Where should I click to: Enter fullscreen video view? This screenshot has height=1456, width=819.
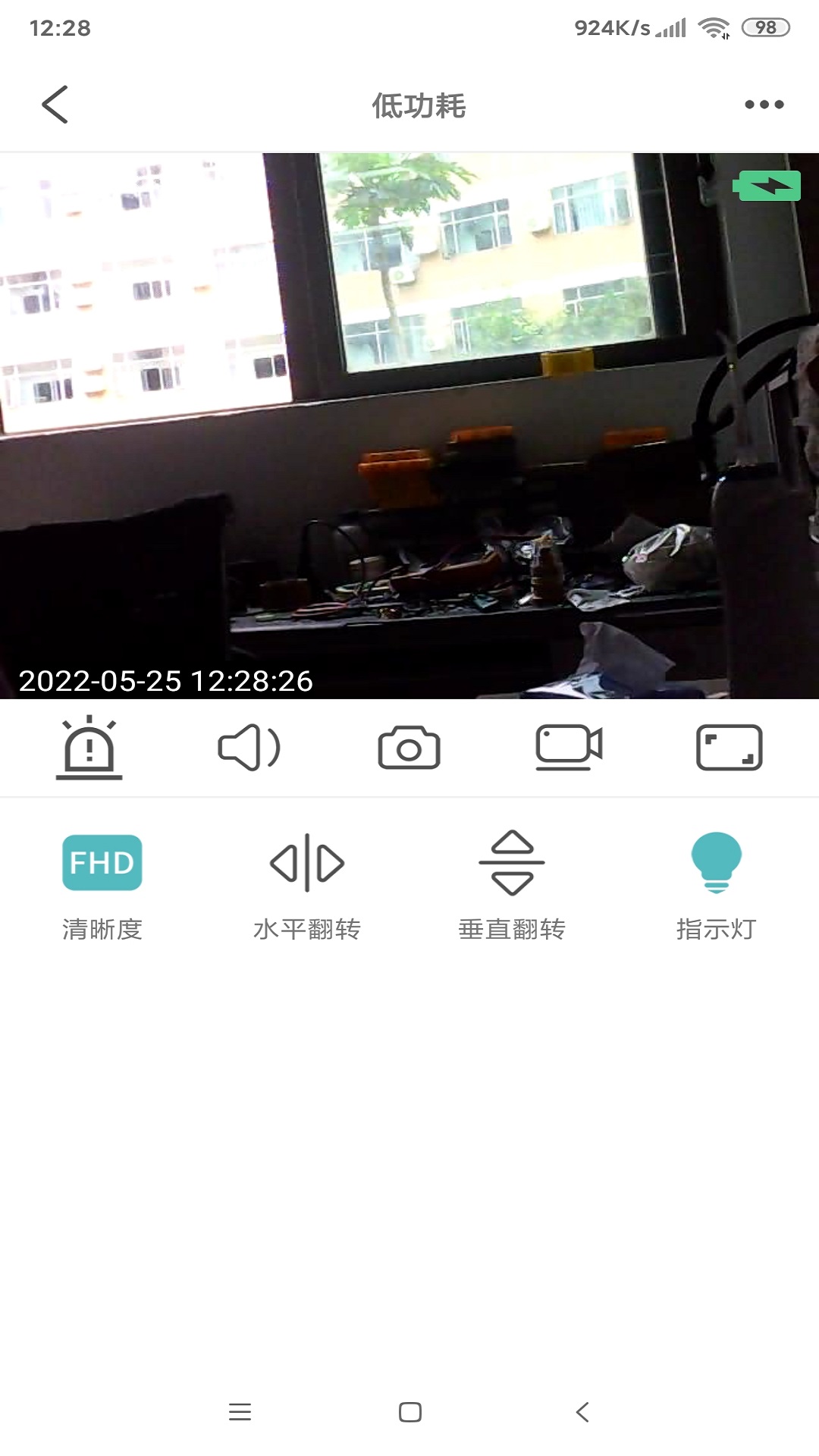729,748
